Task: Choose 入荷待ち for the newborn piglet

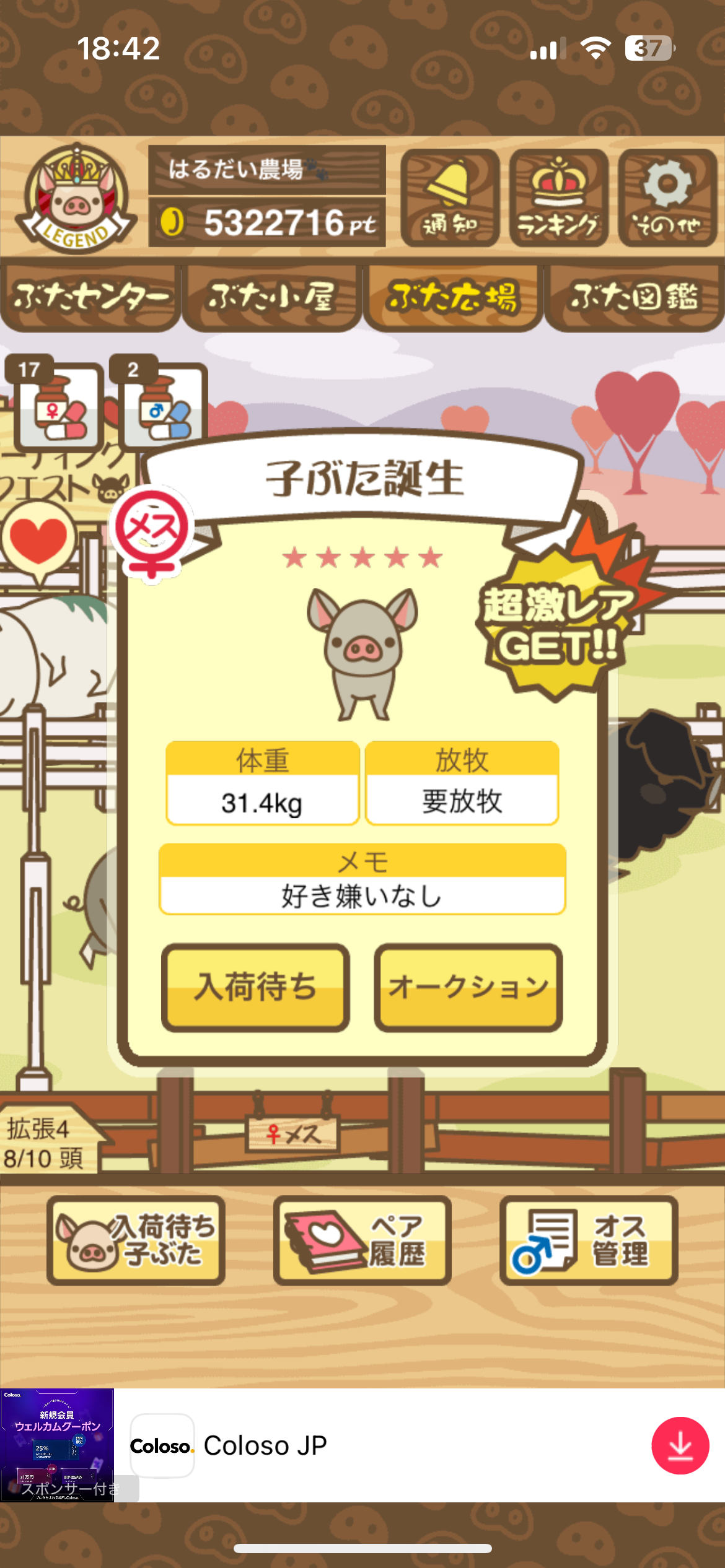Action: (255, 987)
